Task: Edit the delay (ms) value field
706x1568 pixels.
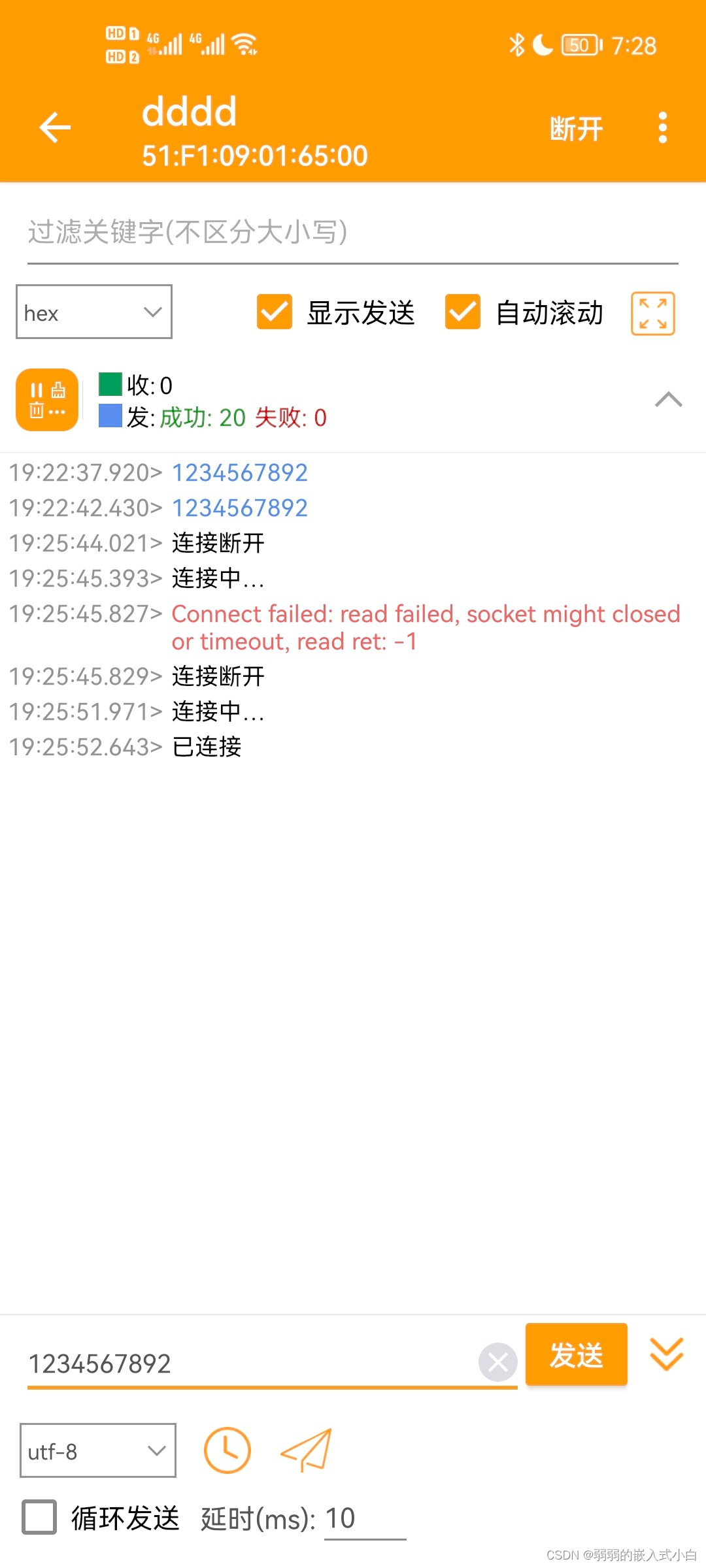Action: pyautogui.click(x=365, y=1519)
